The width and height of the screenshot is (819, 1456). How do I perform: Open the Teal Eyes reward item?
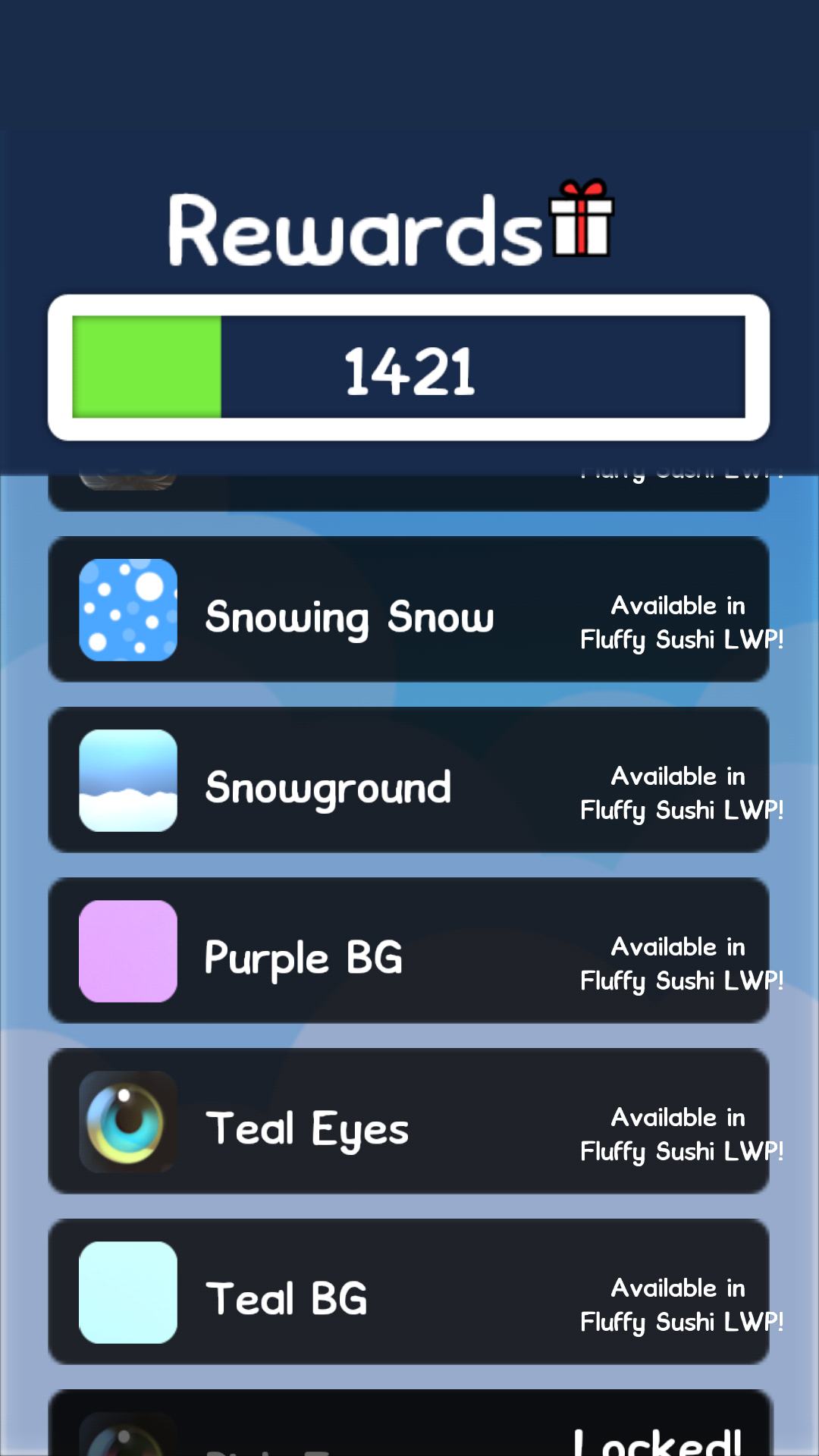pyautogui.click(x=408, y=1122)
